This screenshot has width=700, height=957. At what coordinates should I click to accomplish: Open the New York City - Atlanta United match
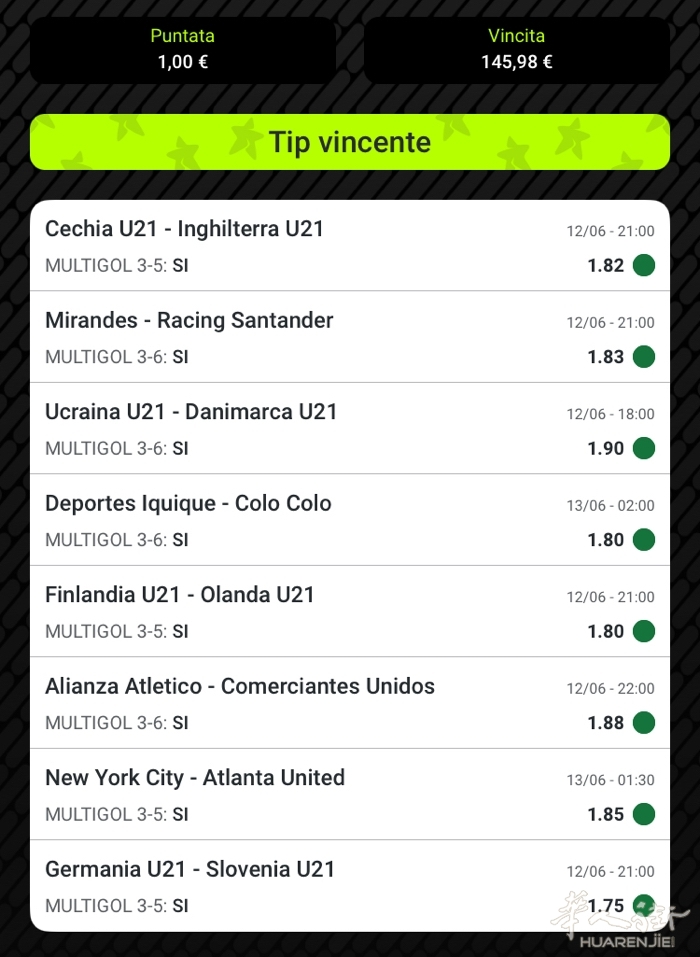[195, 778]
